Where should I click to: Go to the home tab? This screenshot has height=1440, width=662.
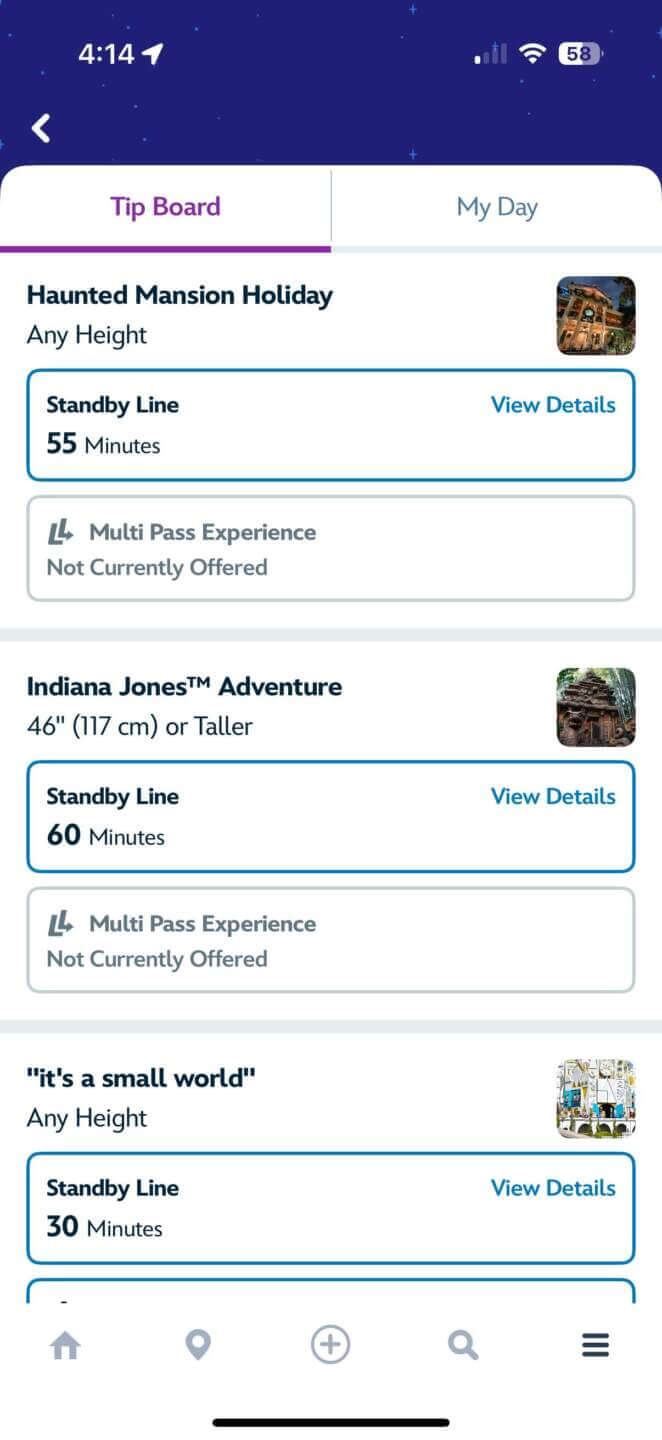click(x=65, y=1346)
